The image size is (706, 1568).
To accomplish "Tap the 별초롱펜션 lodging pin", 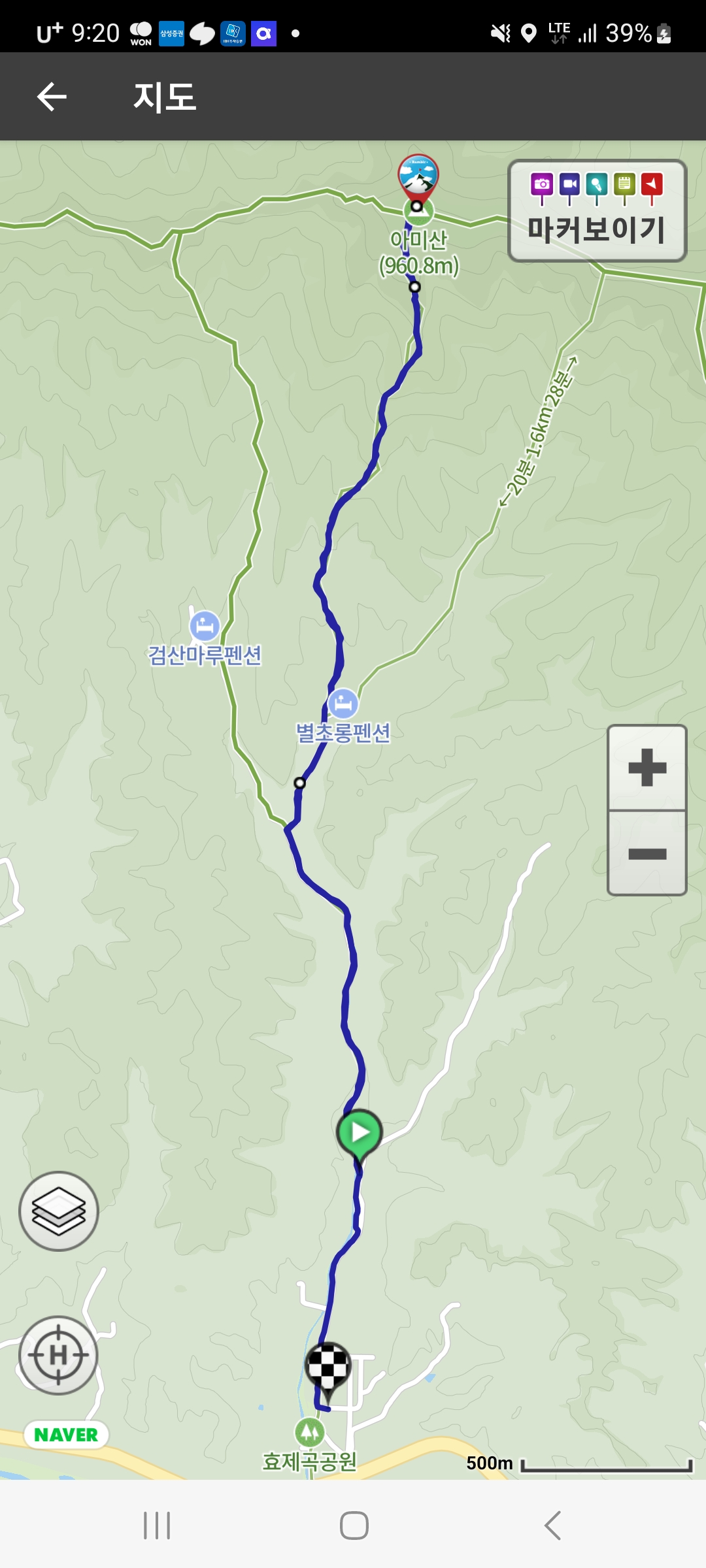I will tap(343, 704).
